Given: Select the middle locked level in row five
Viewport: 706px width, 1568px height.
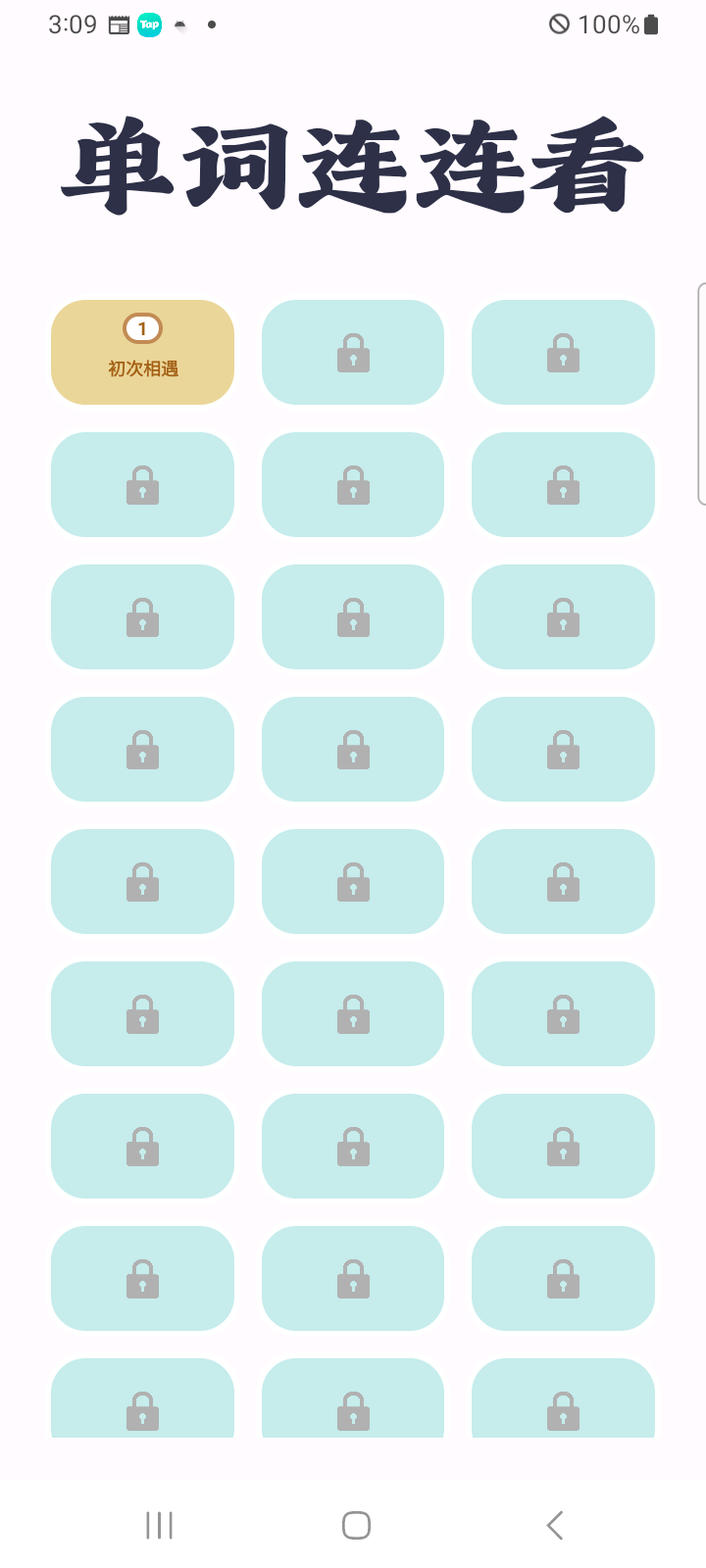Looking at the screenshot, I should [x=353, y=881].
